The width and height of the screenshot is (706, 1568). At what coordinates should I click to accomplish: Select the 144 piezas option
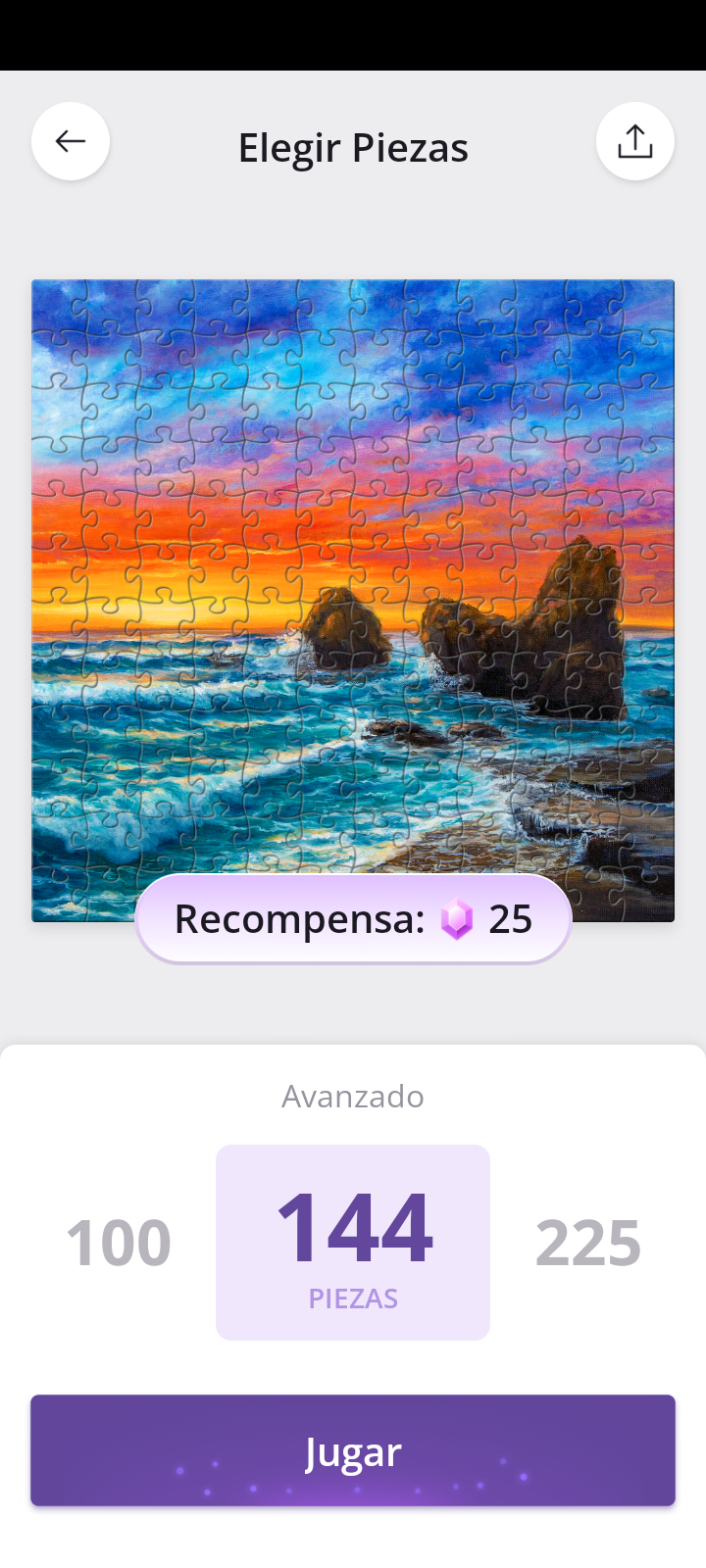tap(353, 1242)
